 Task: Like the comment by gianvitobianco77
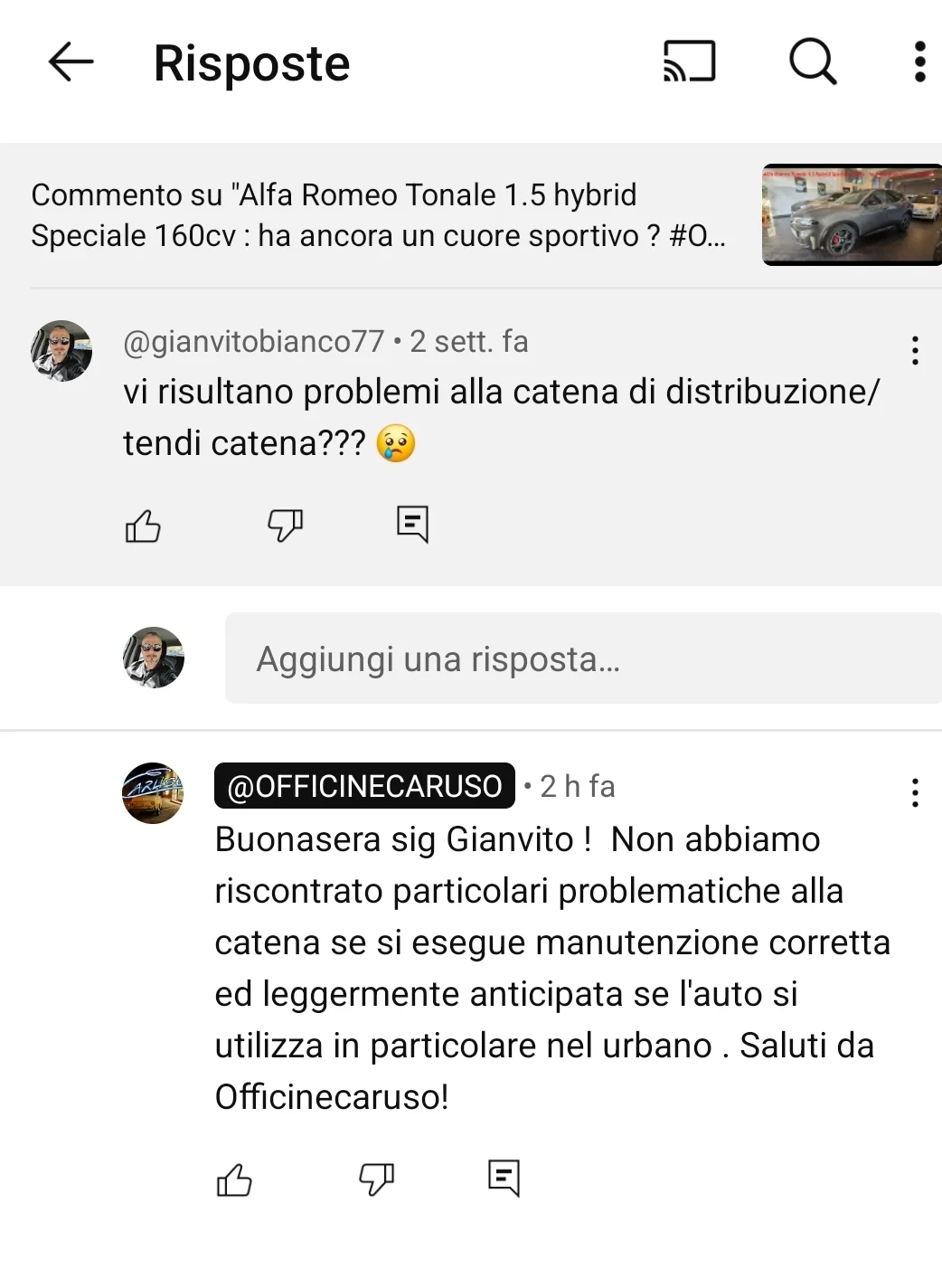click(143, 526)
